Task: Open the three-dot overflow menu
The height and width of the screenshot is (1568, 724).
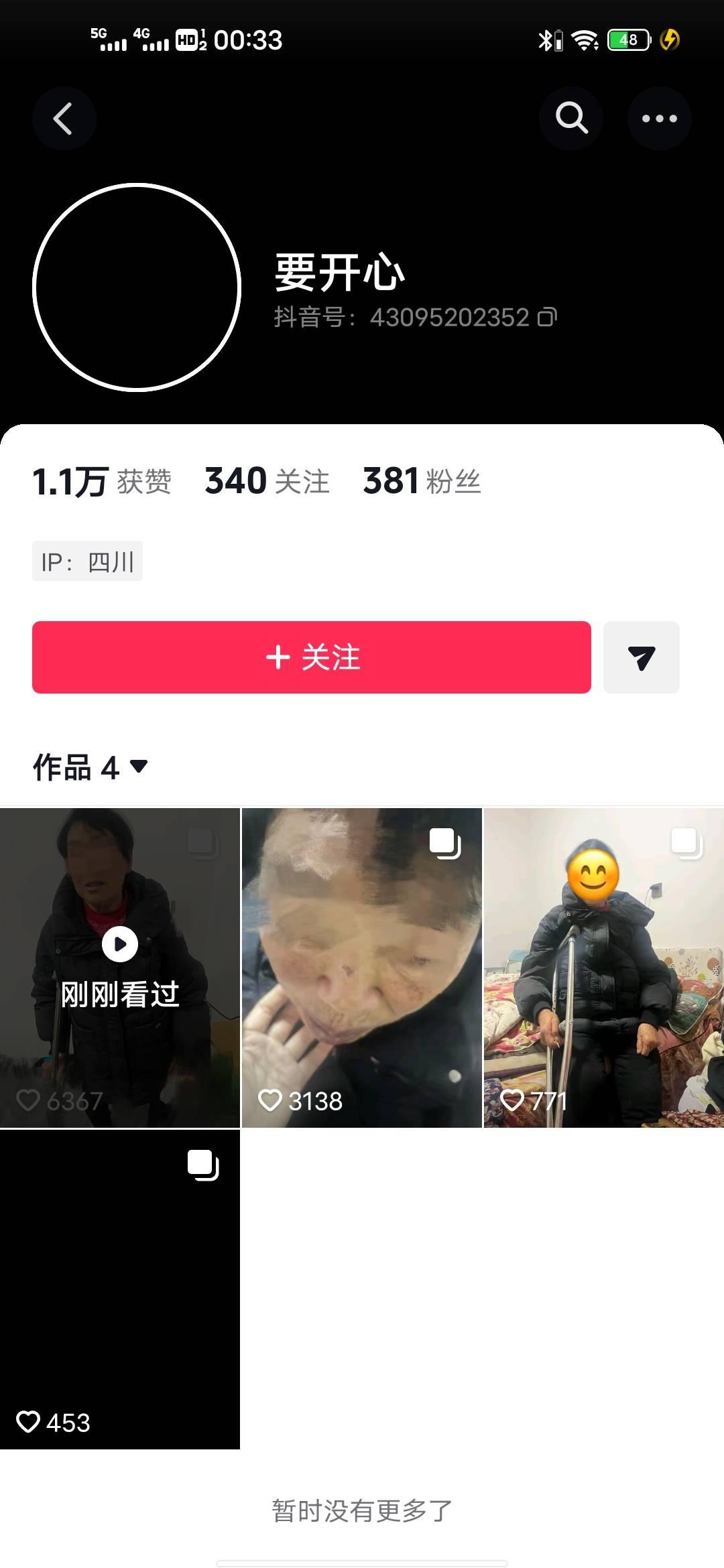Action: [659, 119]
